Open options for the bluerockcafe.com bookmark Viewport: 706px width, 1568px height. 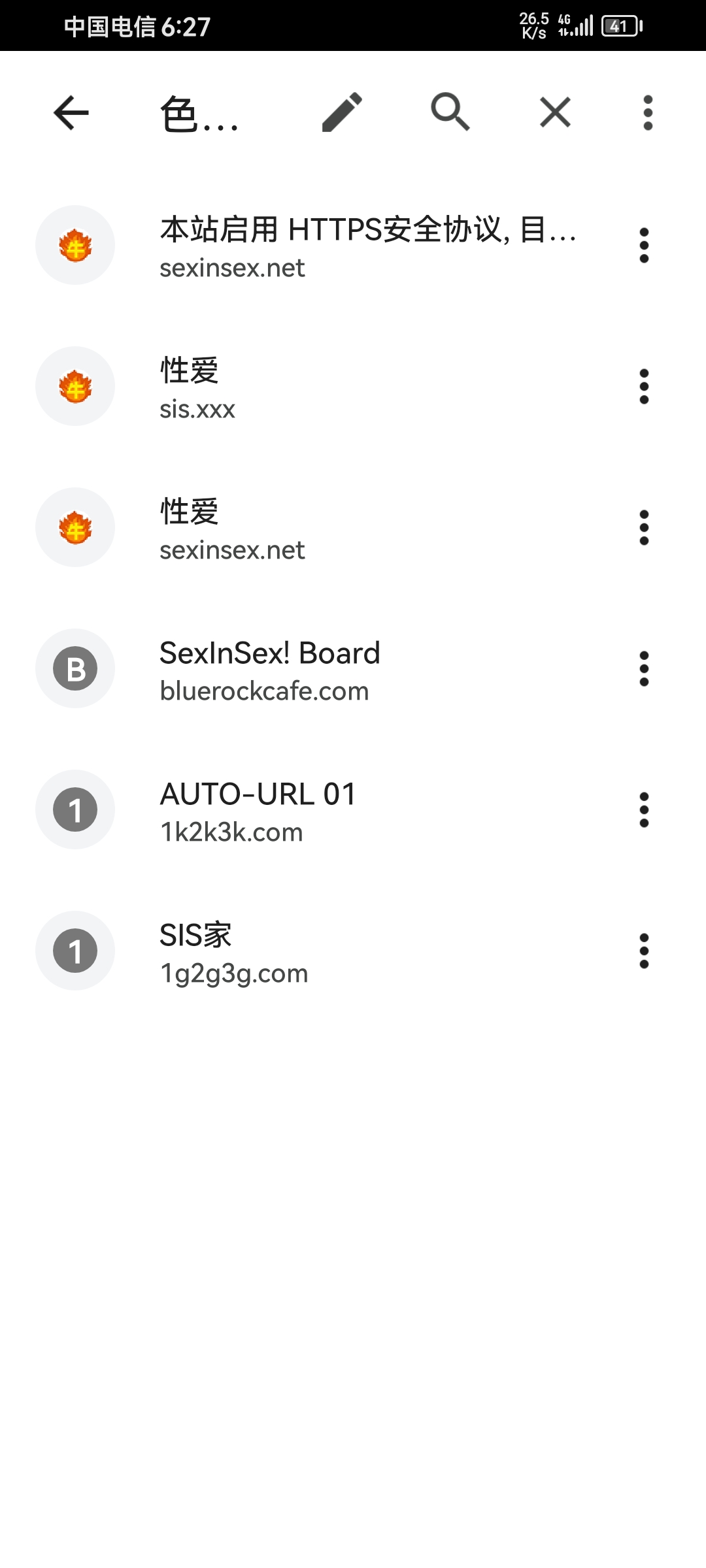644,668
